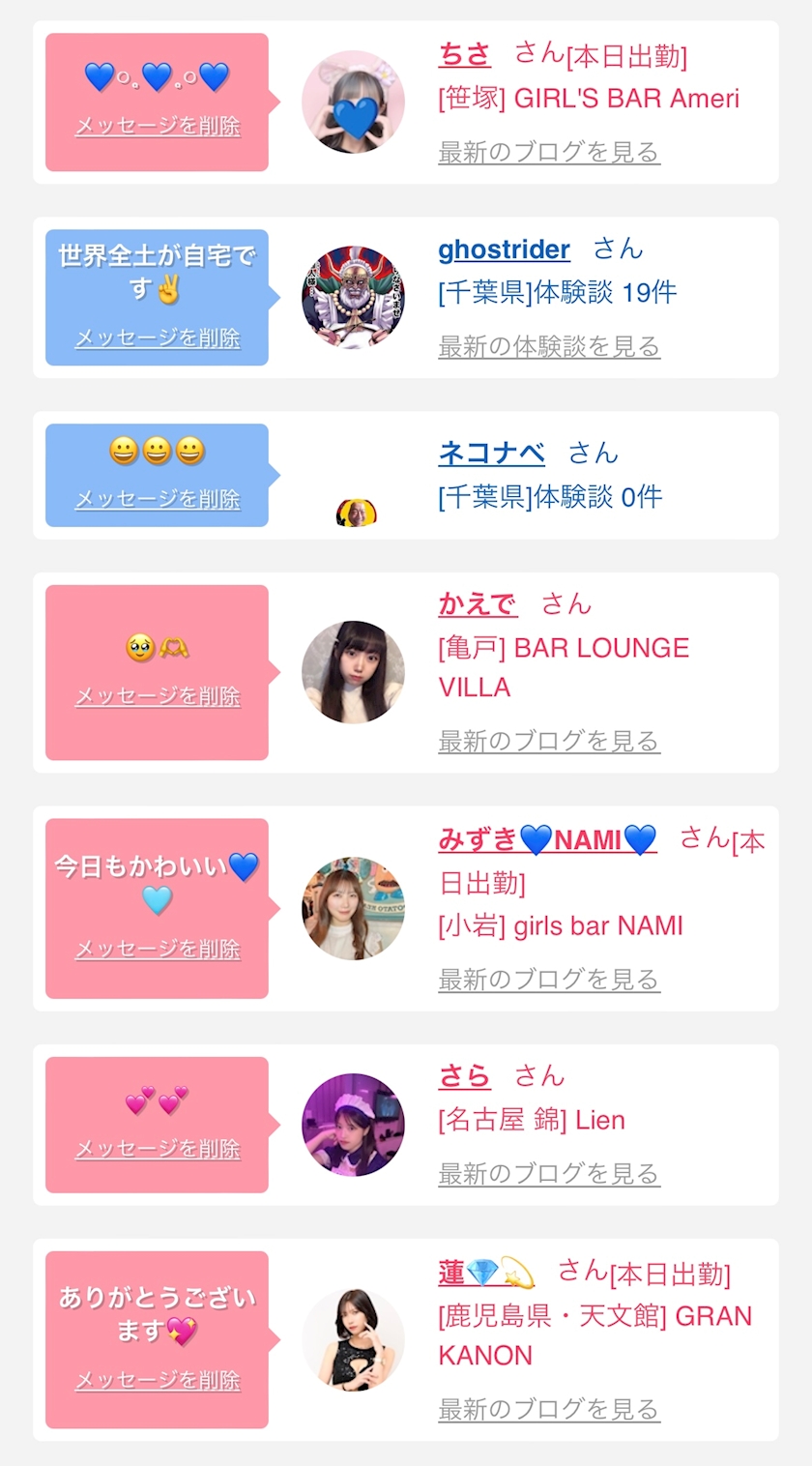Delete the message sent to ちさ

click(158, 127)
